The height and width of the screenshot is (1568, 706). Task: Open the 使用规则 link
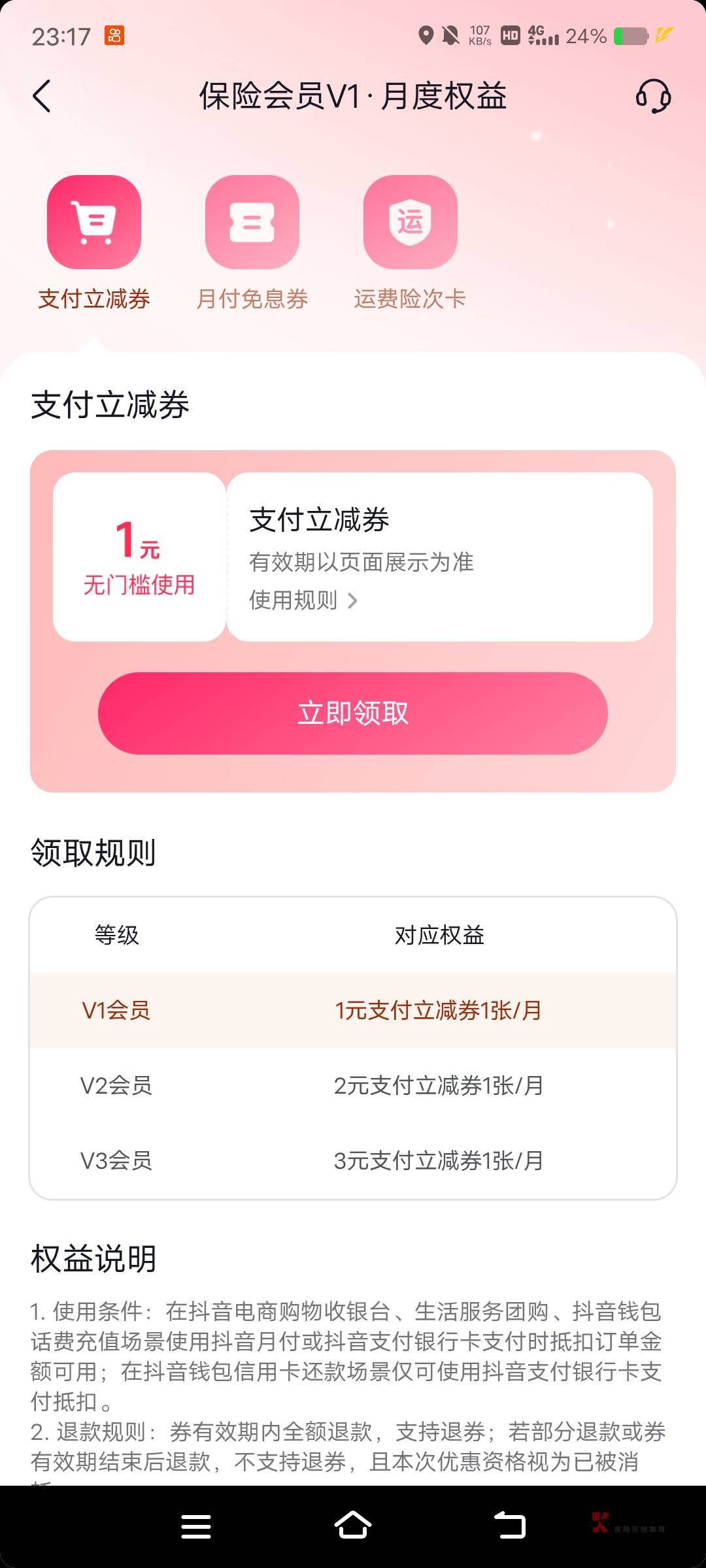pos(303,600)
